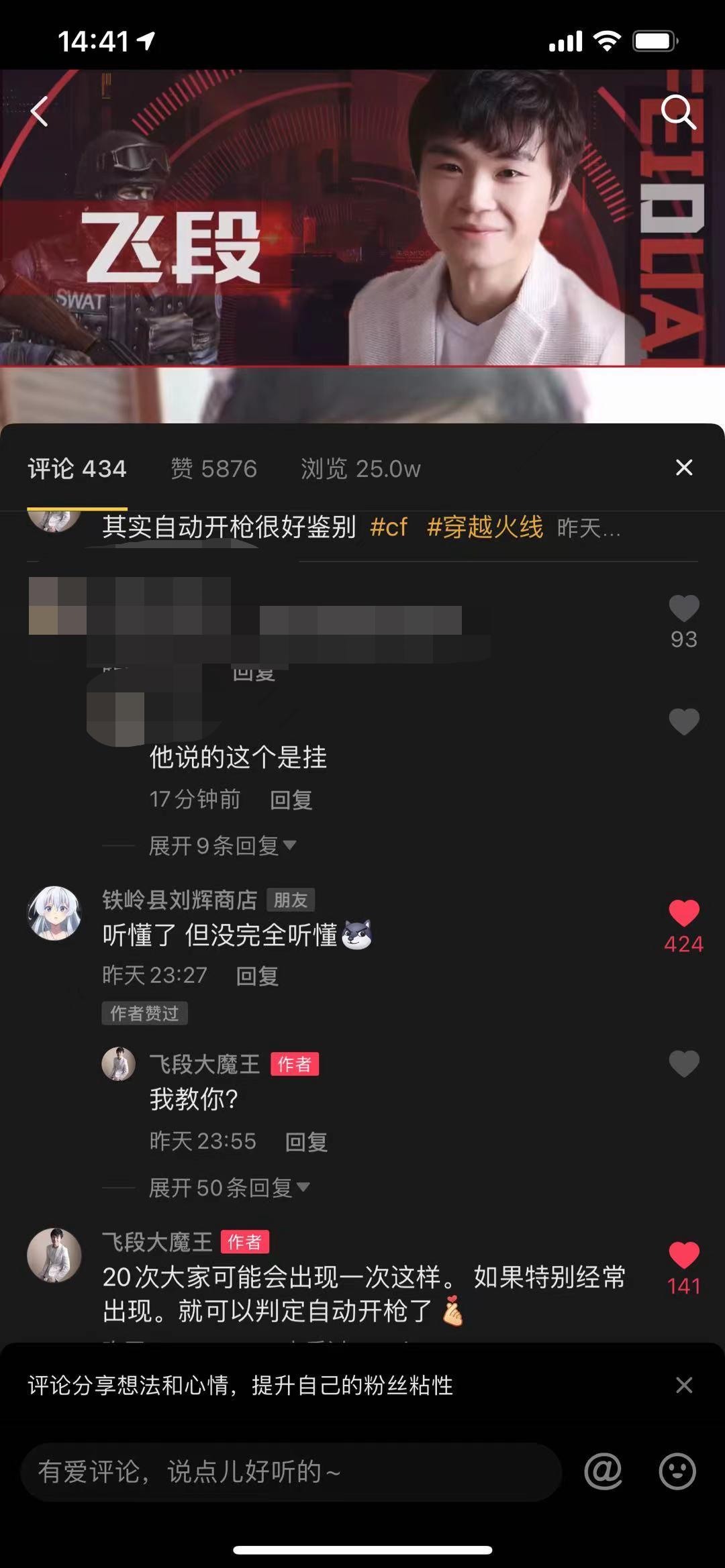This screenshot has height=1568, width=725.
Task: Open 铁岭县刘辉商店's profile avatar
Action: (54, 912)
